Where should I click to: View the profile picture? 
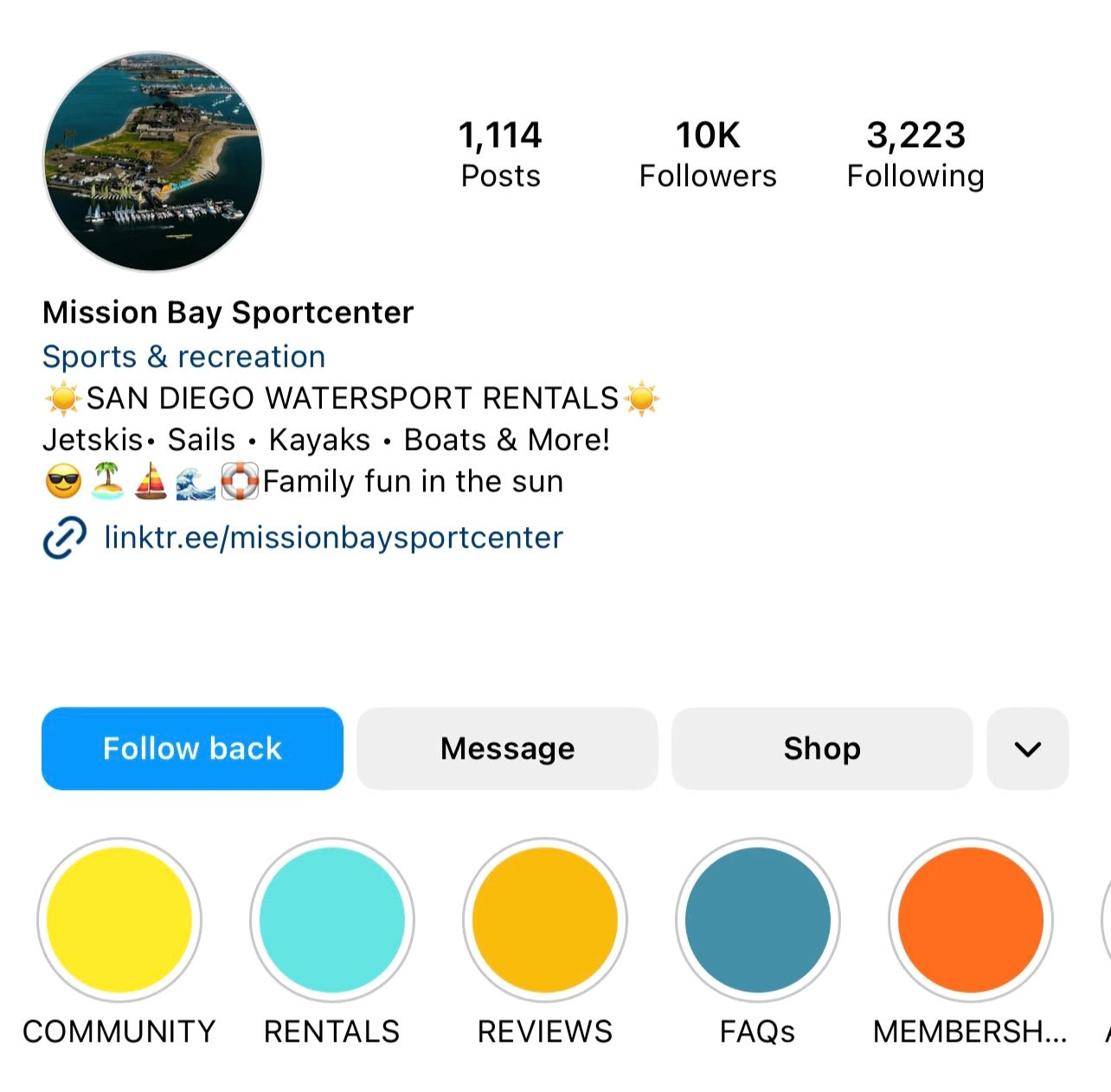click(x=153, y=161)
